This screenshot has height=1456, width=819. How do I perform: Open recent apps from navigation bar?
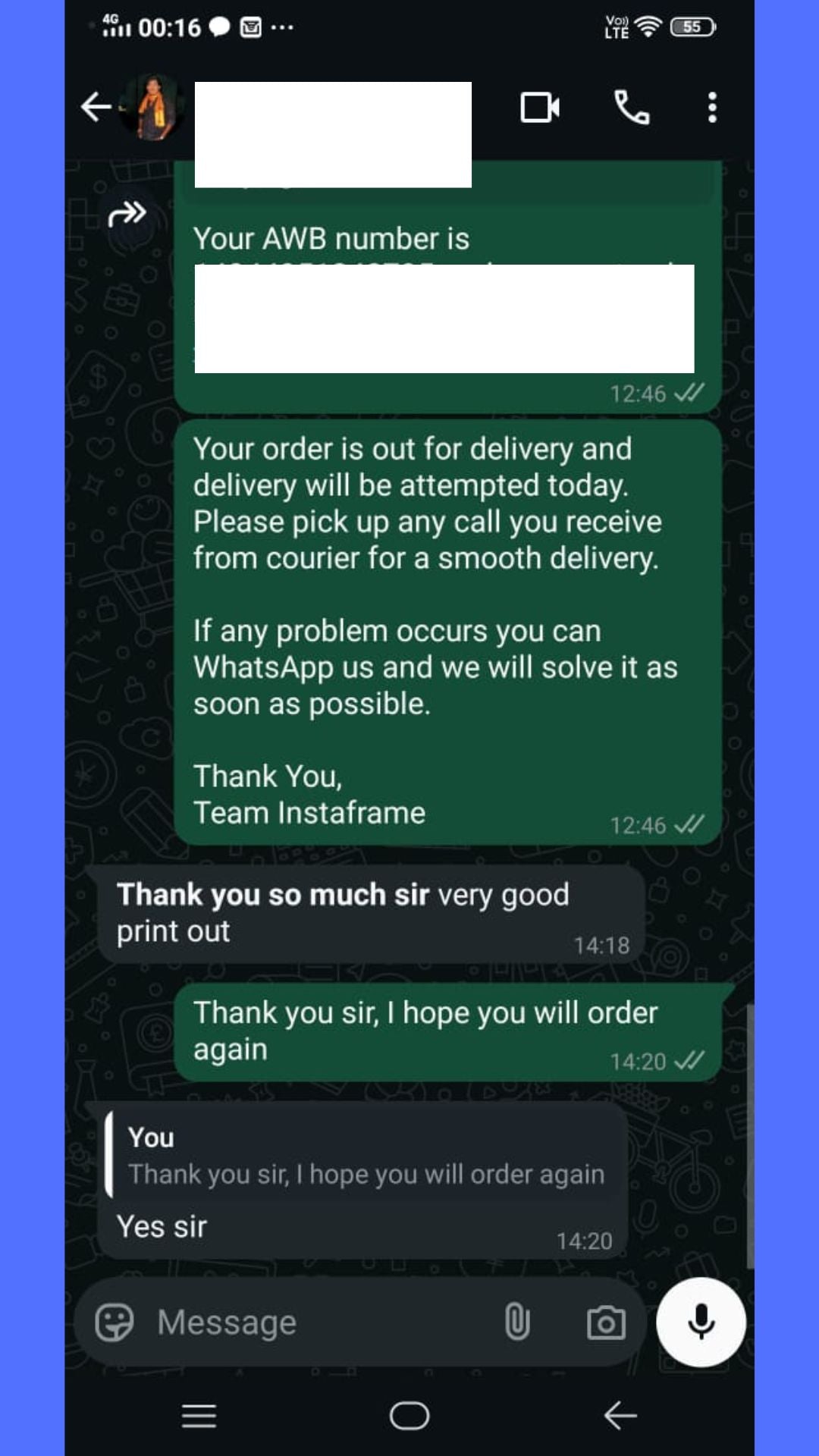[199, 1416]
